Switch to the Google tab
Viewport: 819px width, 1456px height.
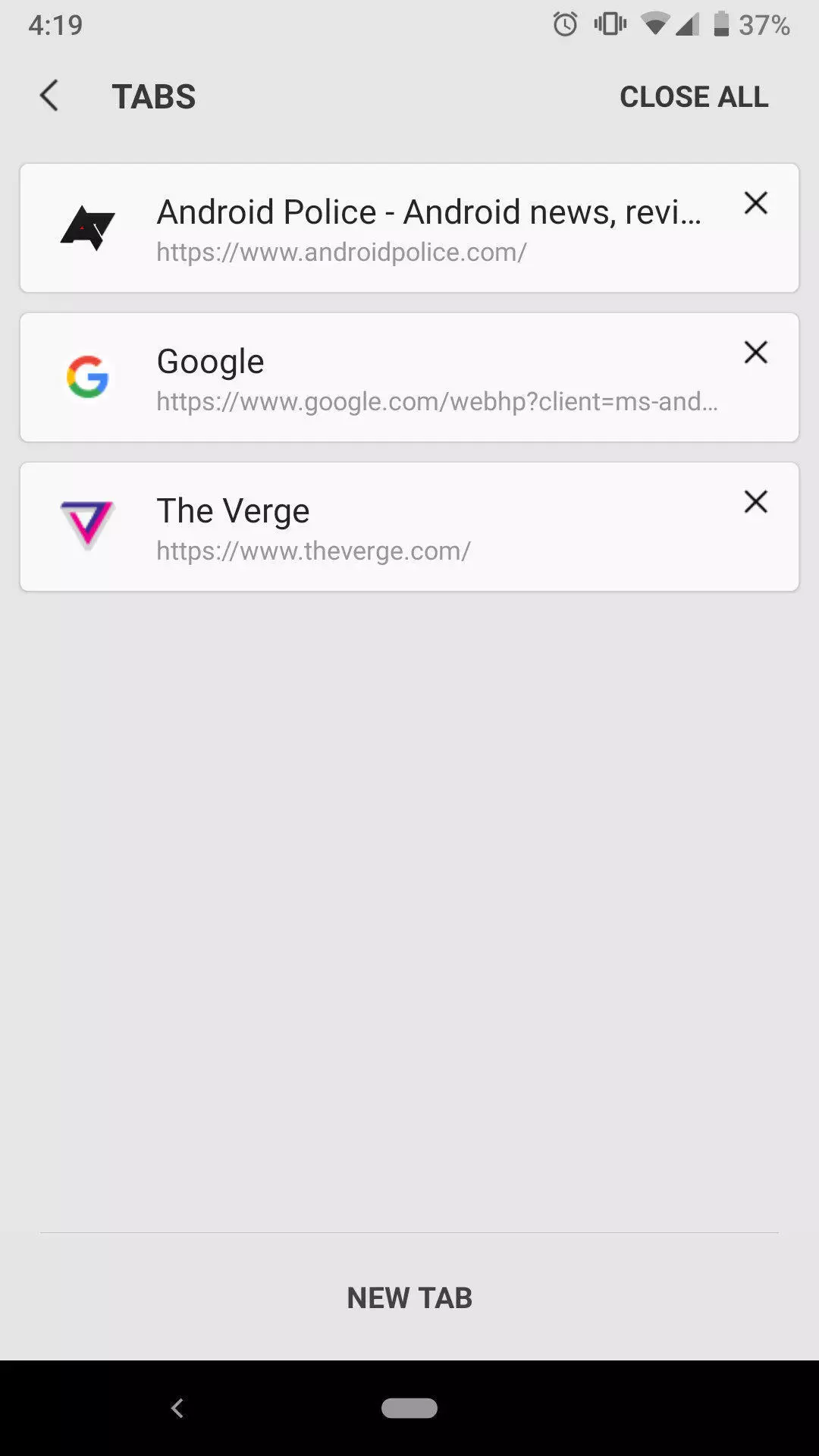pyautogui.click(x=409, y=378)
